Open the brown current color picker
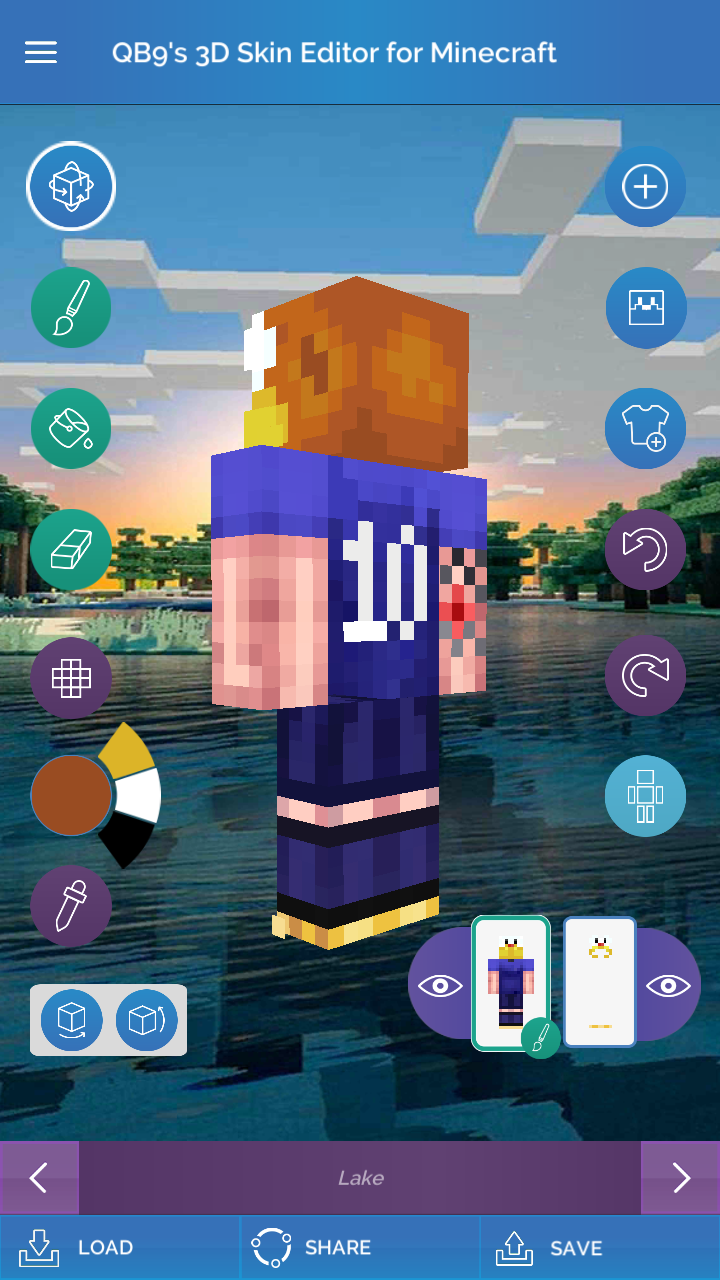This screenshot has height=1280, width=720. tap(71, 796)
